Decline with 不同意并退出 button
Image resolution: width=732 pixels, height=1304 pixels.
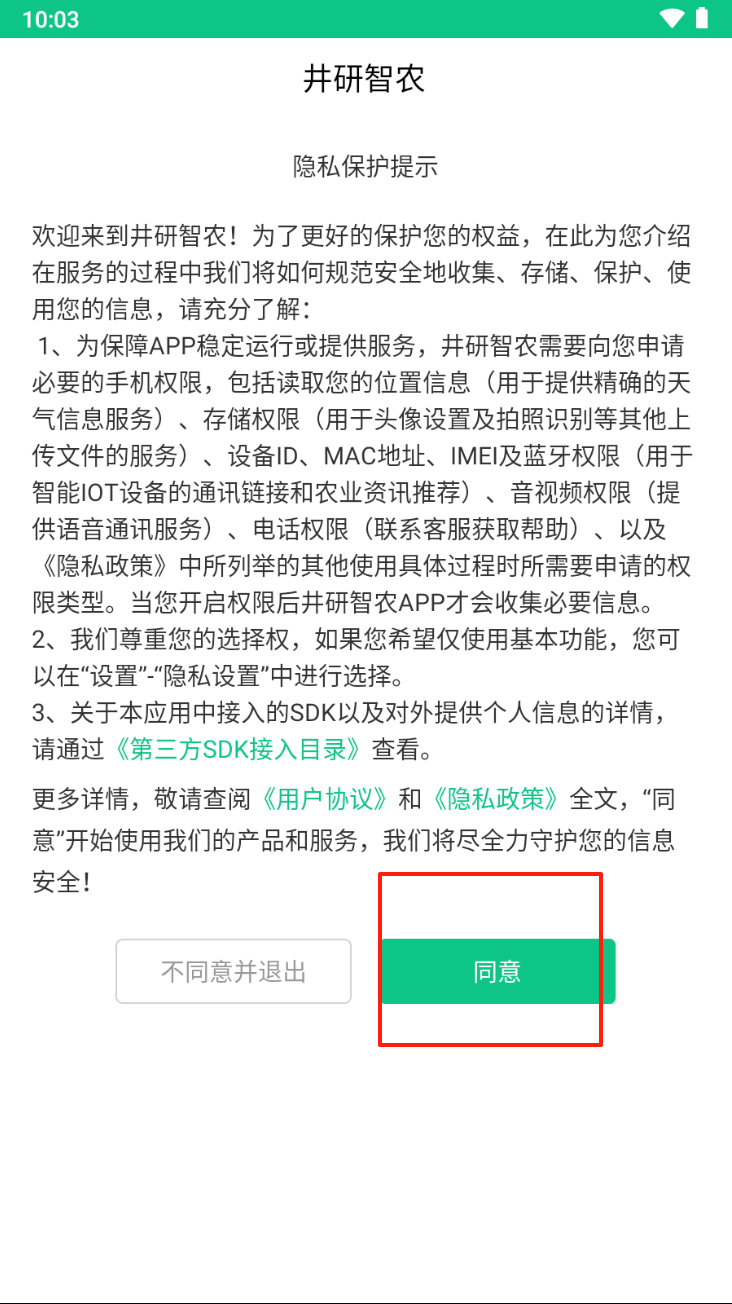[233, 971]
